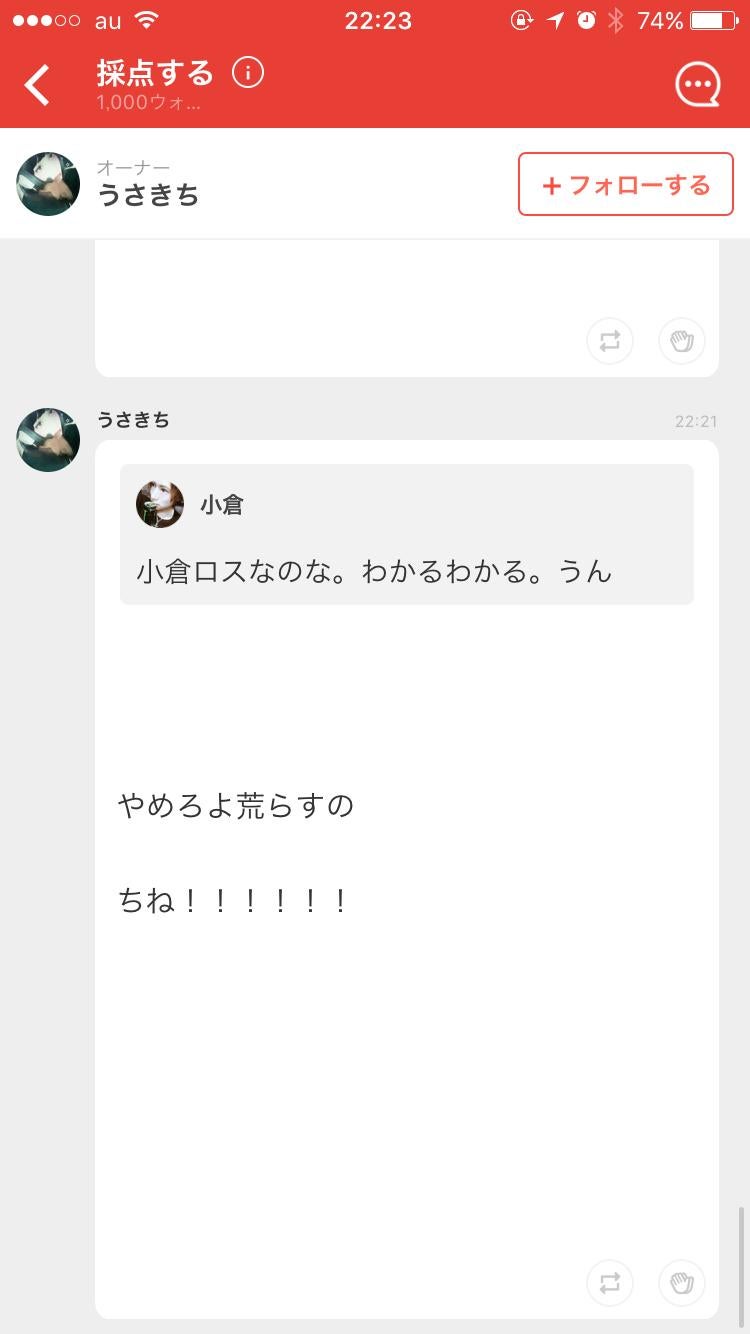This screenshot has width=750, height=1334.
Task: Open the comment bubble icon in the header
Action: coord(697,84)
